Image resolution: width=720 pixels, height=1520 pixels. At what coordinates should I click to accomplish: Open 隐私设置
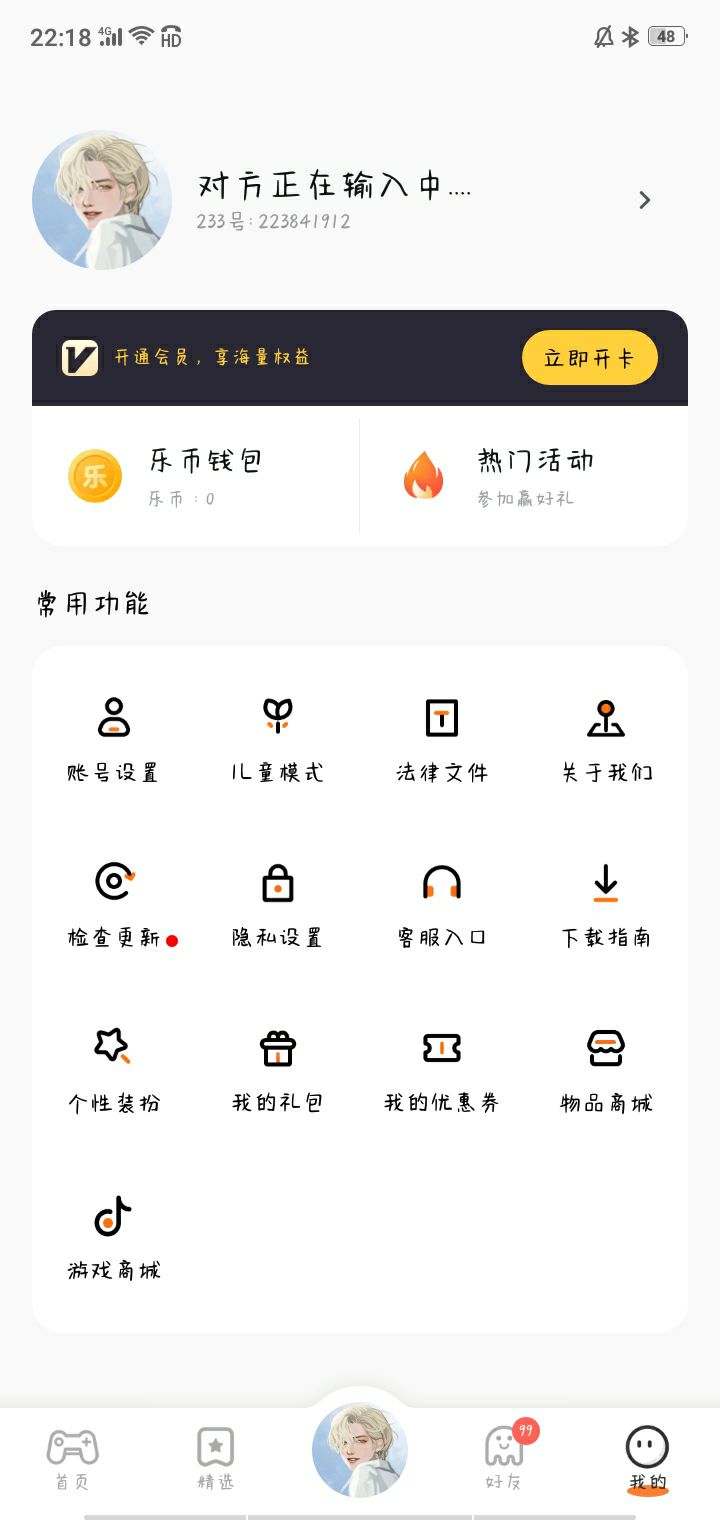(277, 904)
